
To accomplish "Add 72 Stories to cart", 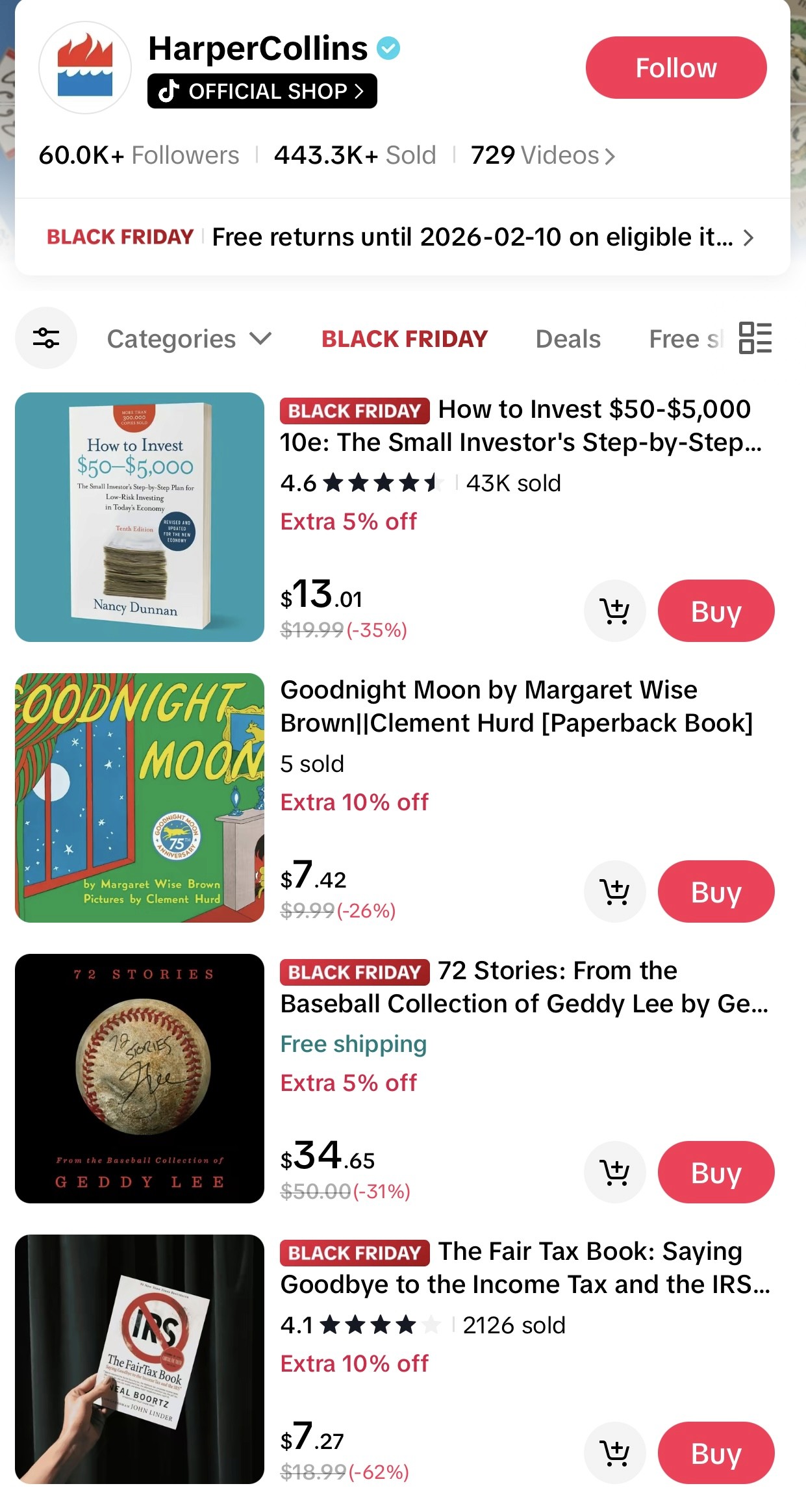I will click(x=614, y=1172).
